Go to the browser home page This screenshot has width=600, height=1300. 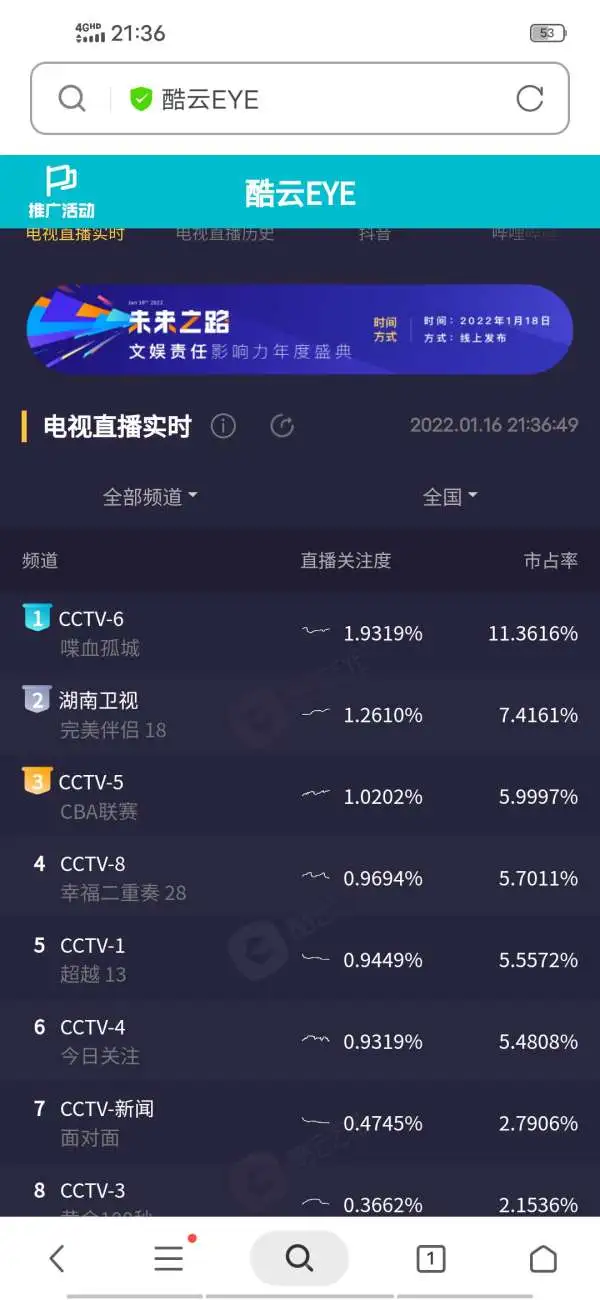coord(542,1258)
